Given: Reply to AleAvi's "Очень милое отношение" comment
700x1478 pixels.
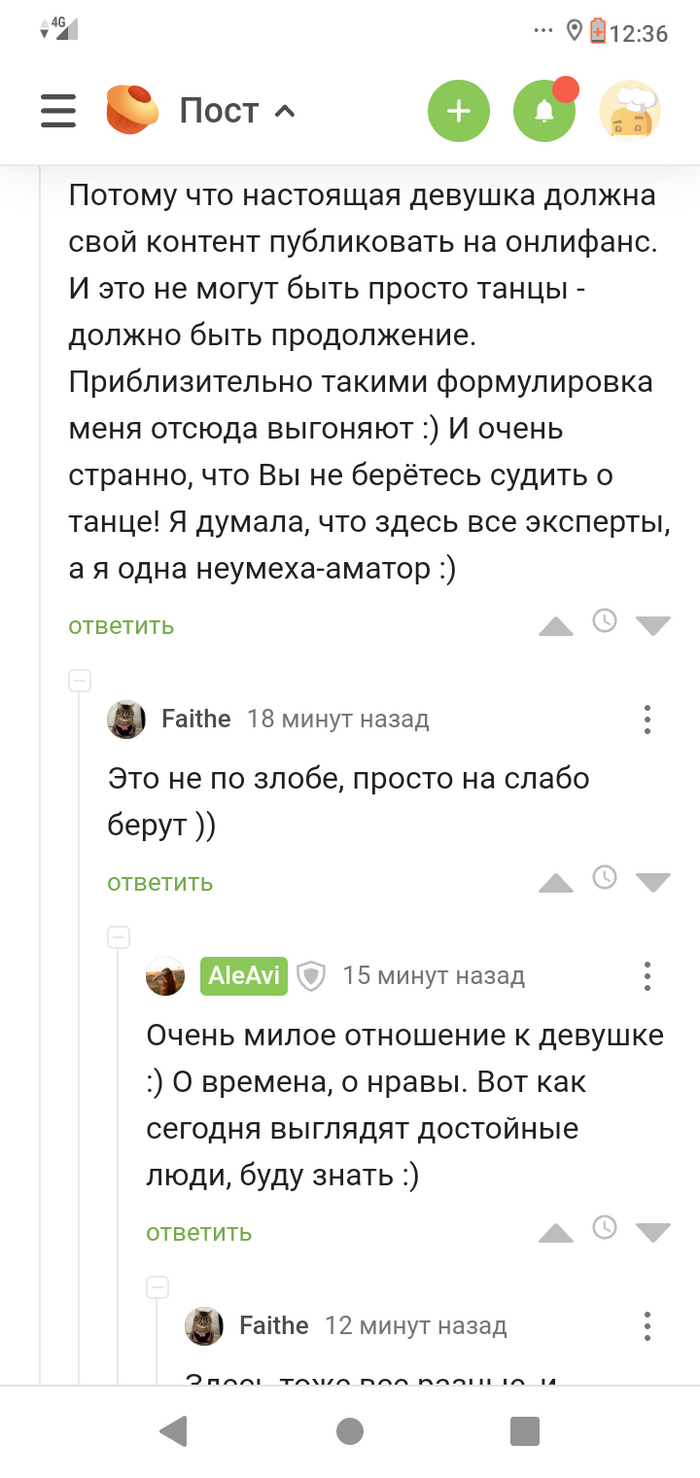Looking at the screenshot, I should [x=199, y=1232].
